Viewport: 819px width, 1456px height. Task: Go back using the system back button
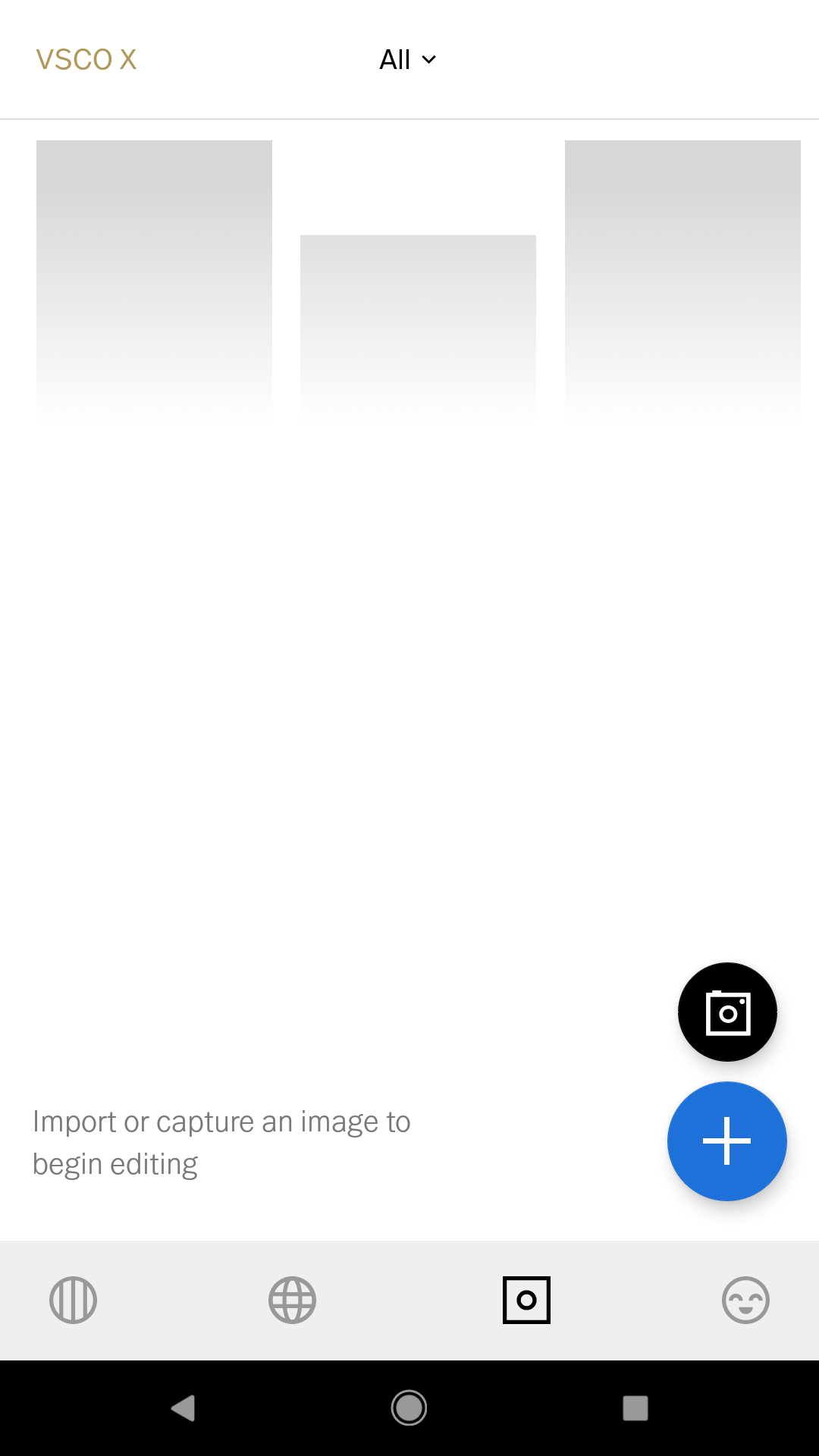coord(183,1408)
